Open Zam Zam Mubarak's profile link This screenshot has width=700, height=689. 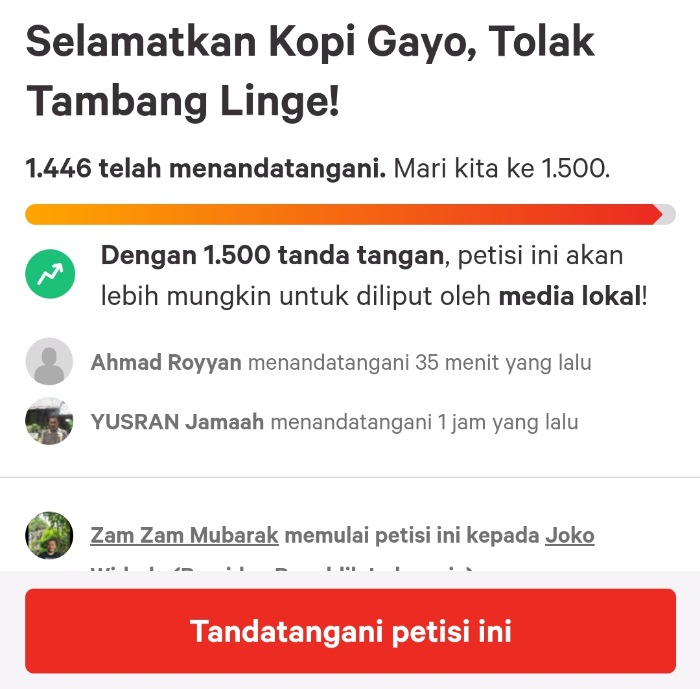click(x=184, y=535)
